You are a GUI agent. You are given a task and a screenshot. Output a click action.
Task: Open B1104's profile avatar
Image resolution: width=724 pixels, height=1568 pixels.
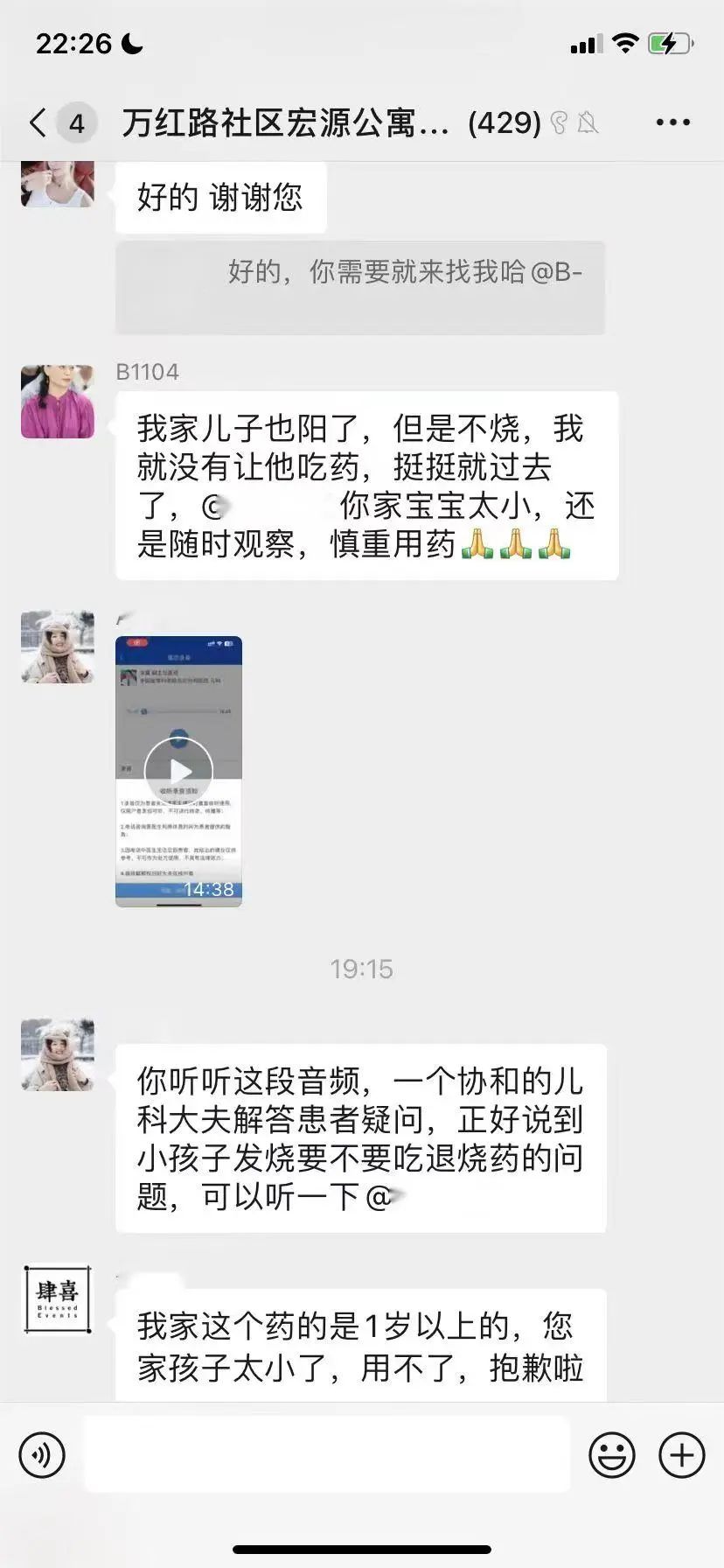point(58,402)
